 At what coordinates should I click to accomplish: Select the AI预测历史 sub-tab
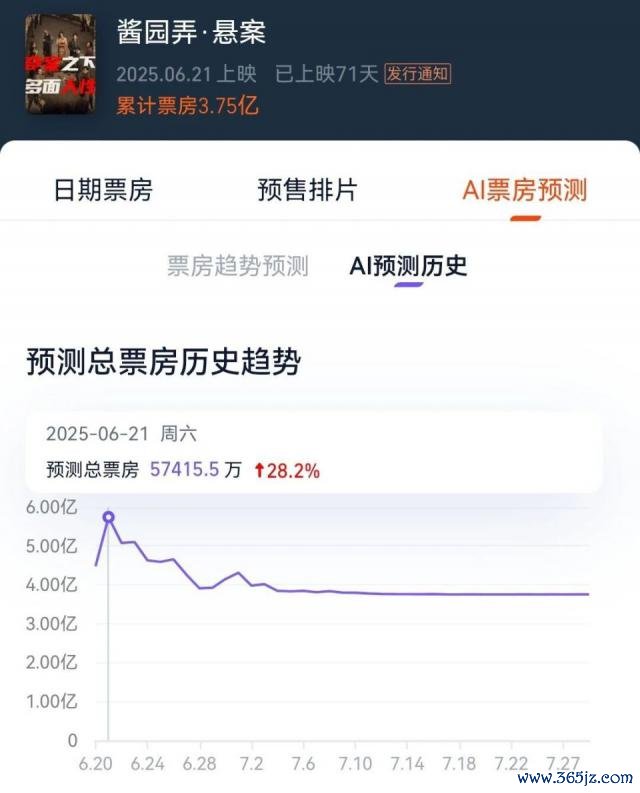(x=408, y=266)
